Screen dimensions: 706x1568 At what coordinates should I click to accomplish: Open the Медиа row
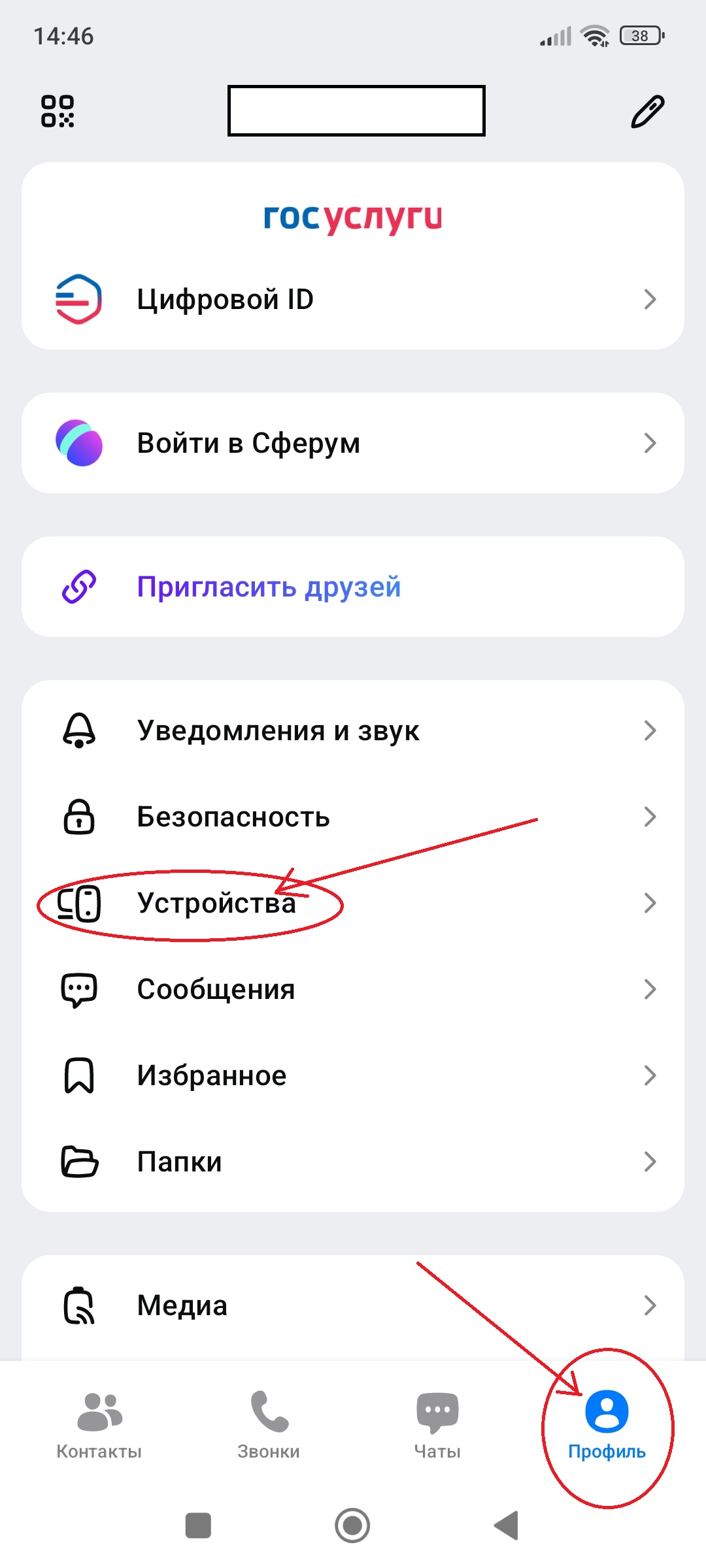[x=353, y=1305]
